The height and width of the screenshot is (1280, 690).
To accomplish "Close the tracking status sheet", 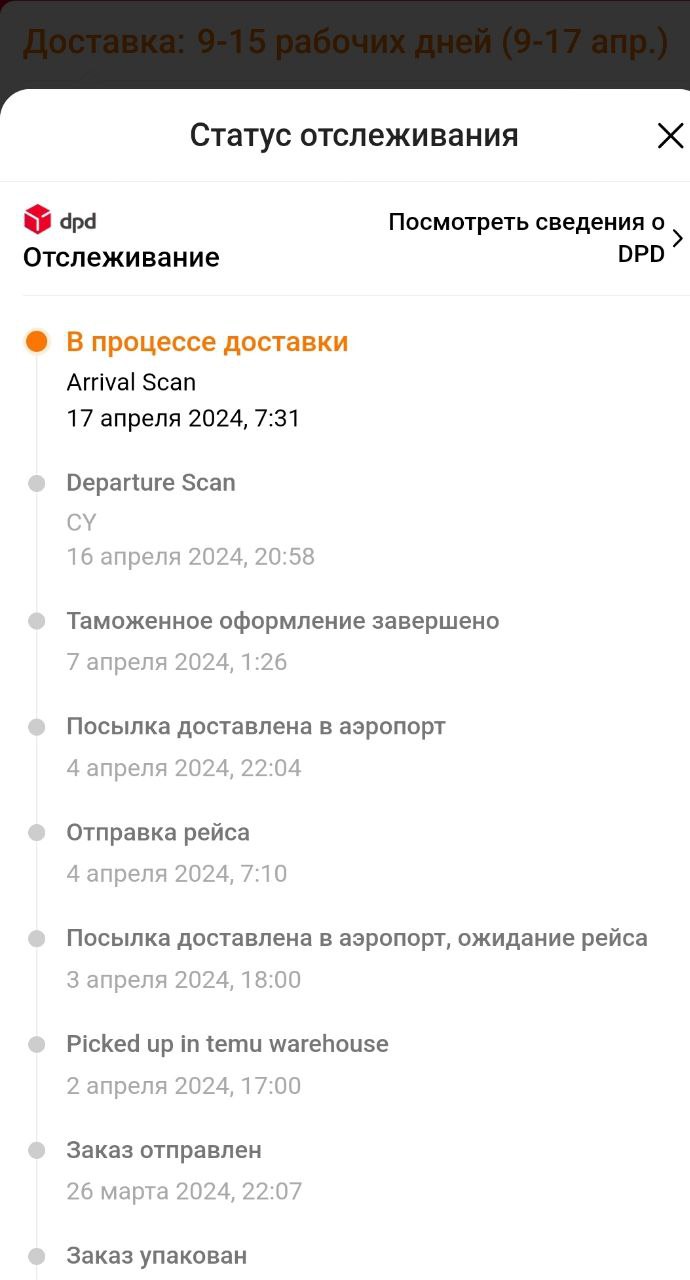I will (670, 136).
